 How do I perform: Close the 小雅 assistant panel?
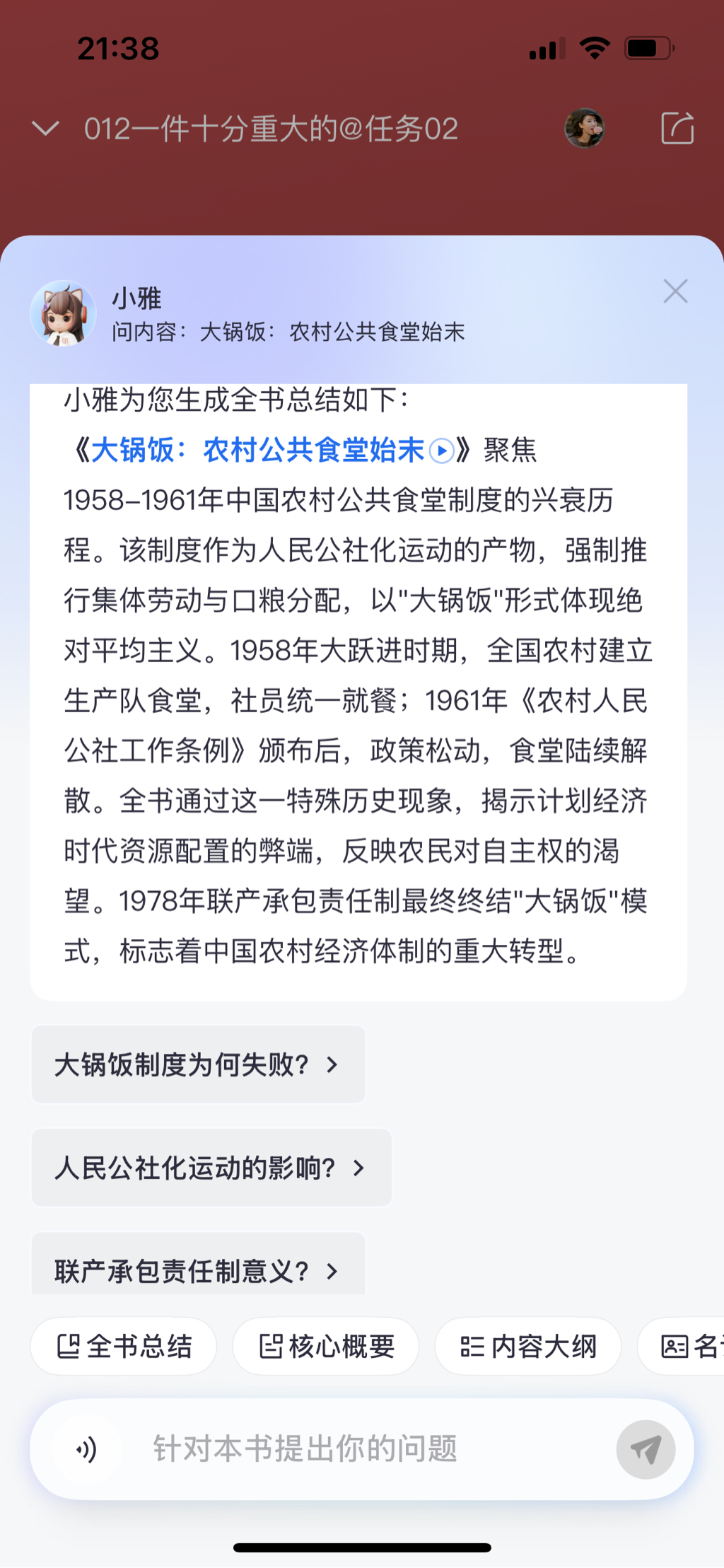(675, 291)
